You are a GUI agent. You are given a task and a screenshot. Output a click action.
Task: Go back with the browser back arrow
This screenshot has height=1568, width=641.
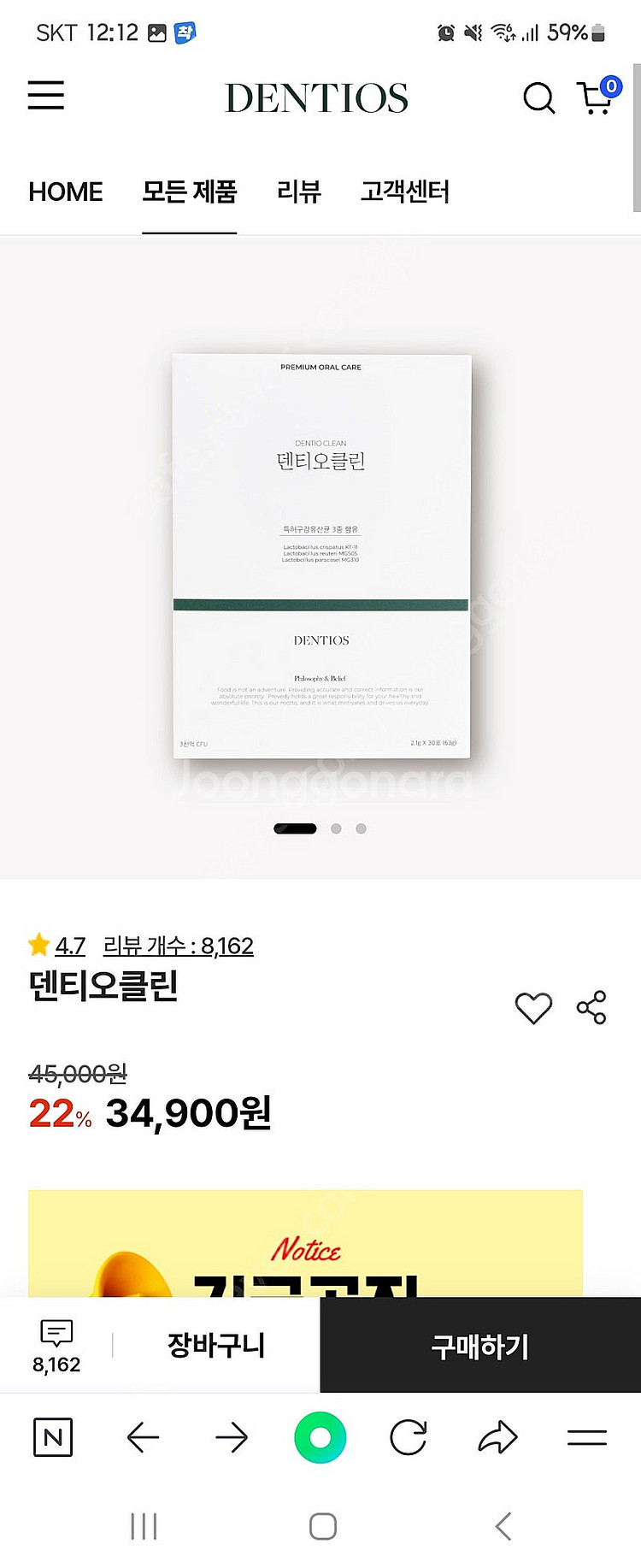(143, 1437)
